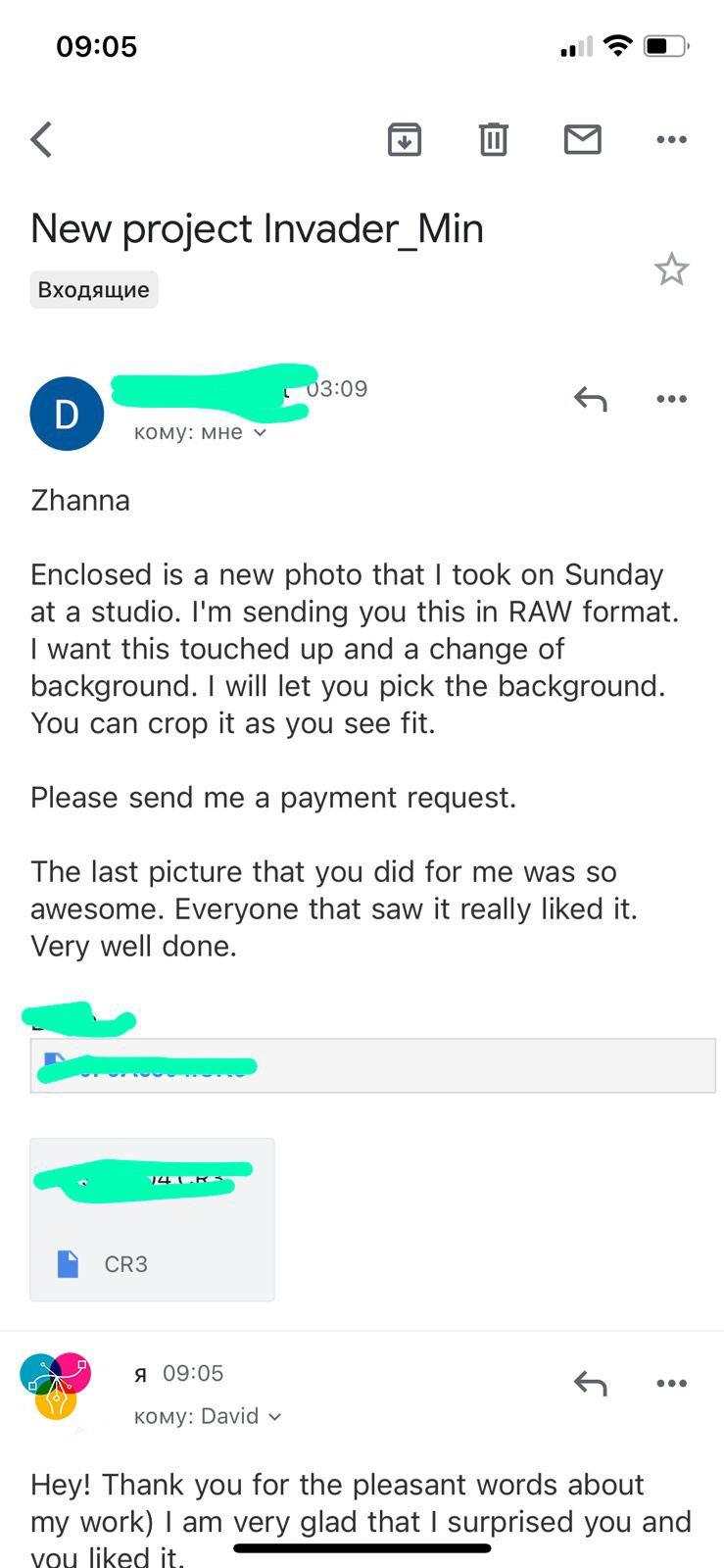
Task: Open sender details via the D avatar
Action: tap(67, 413)
